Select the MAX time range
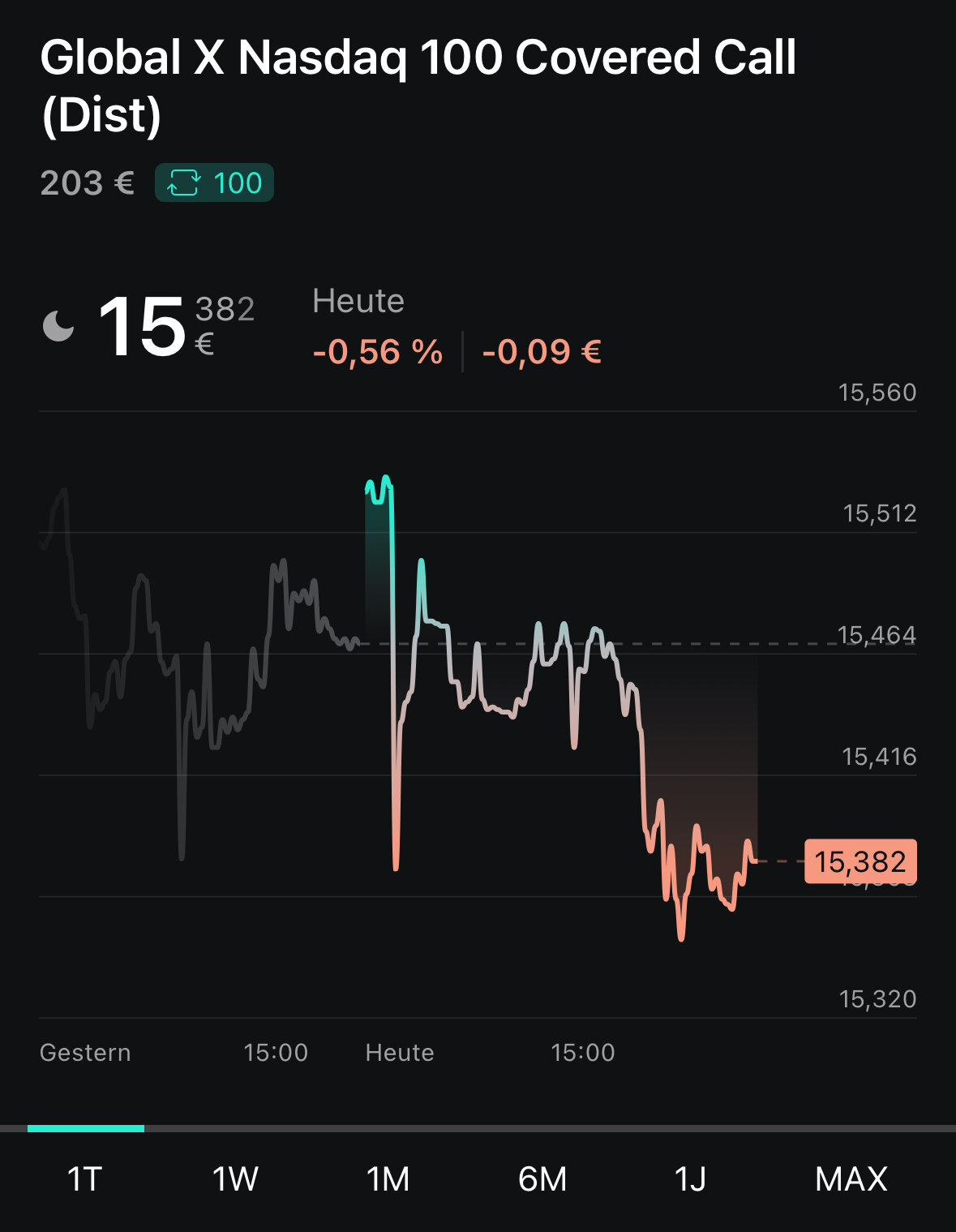This screenshot has width=956, height=1232. [851, 1178]
